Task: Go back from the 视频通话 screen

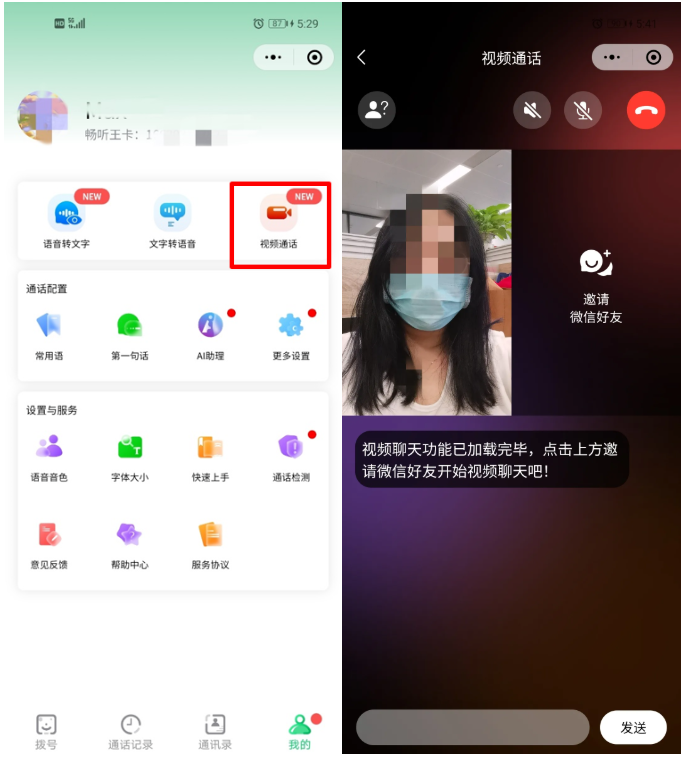Action: pyautogui.click(x=361, y=58)
